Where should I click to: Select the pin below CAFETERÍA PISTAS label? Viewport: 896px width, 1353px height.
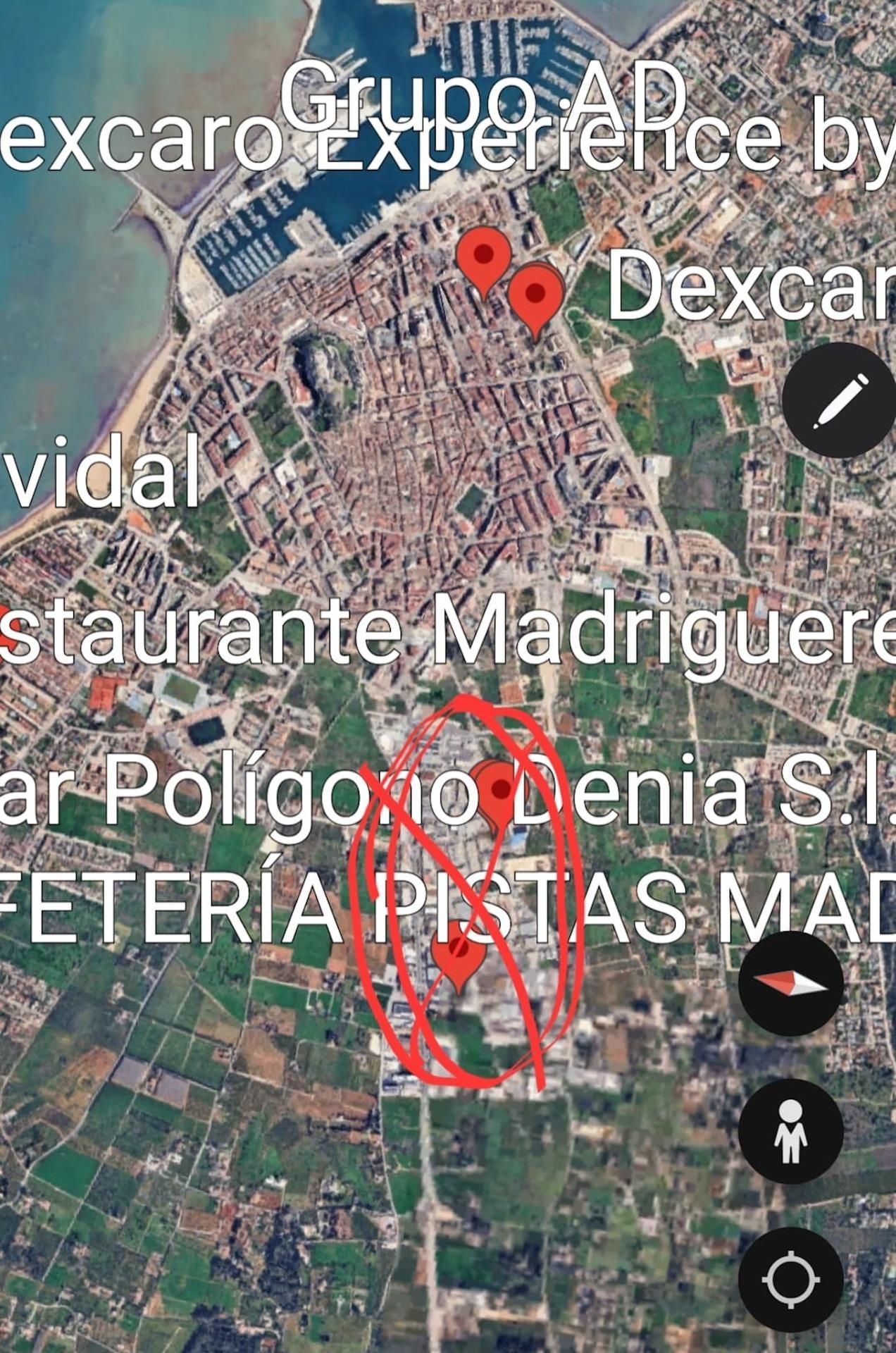coord(459,951)
